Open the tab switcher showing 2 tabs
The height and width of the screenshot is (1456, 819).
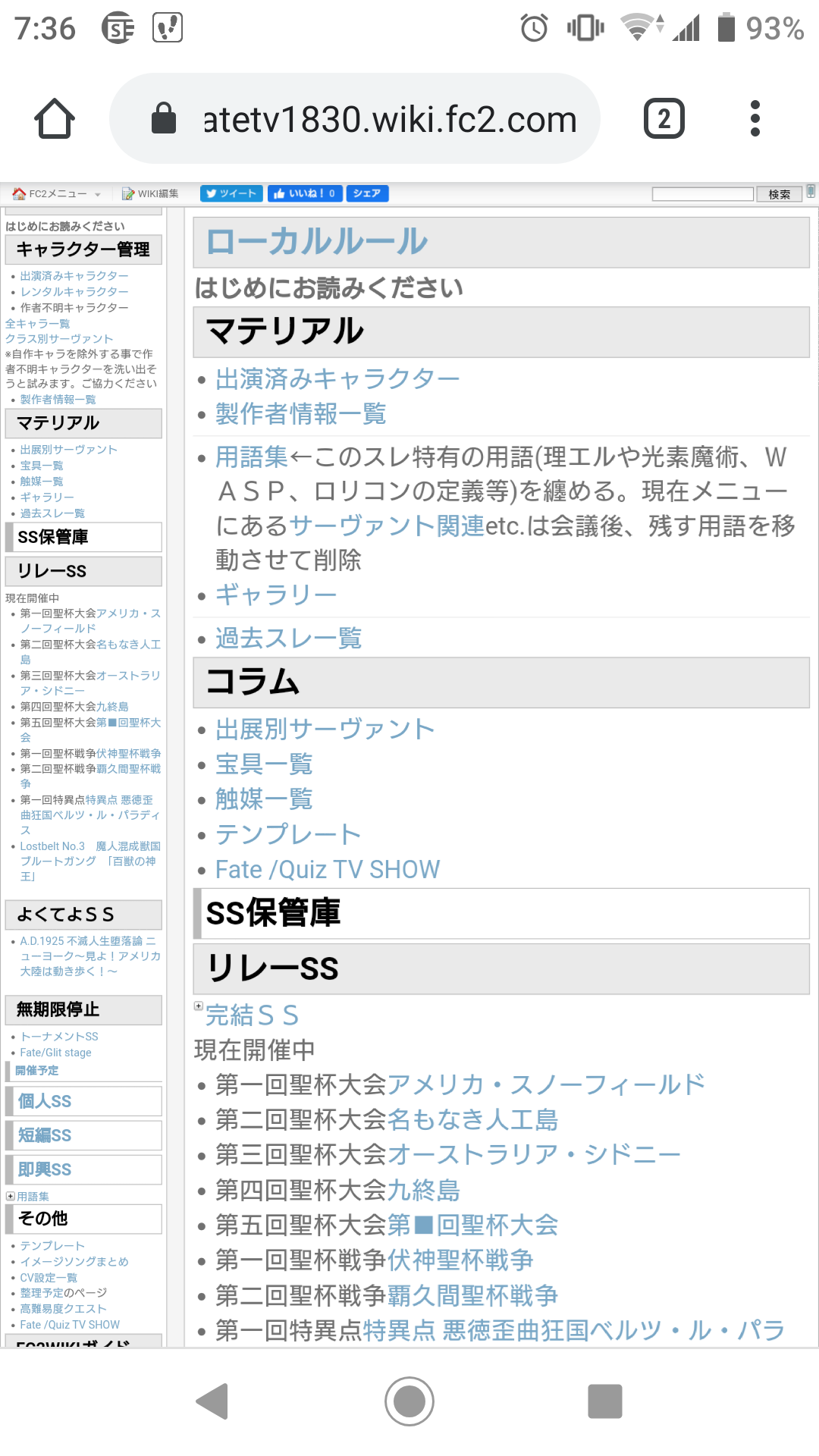click(664, 119)
